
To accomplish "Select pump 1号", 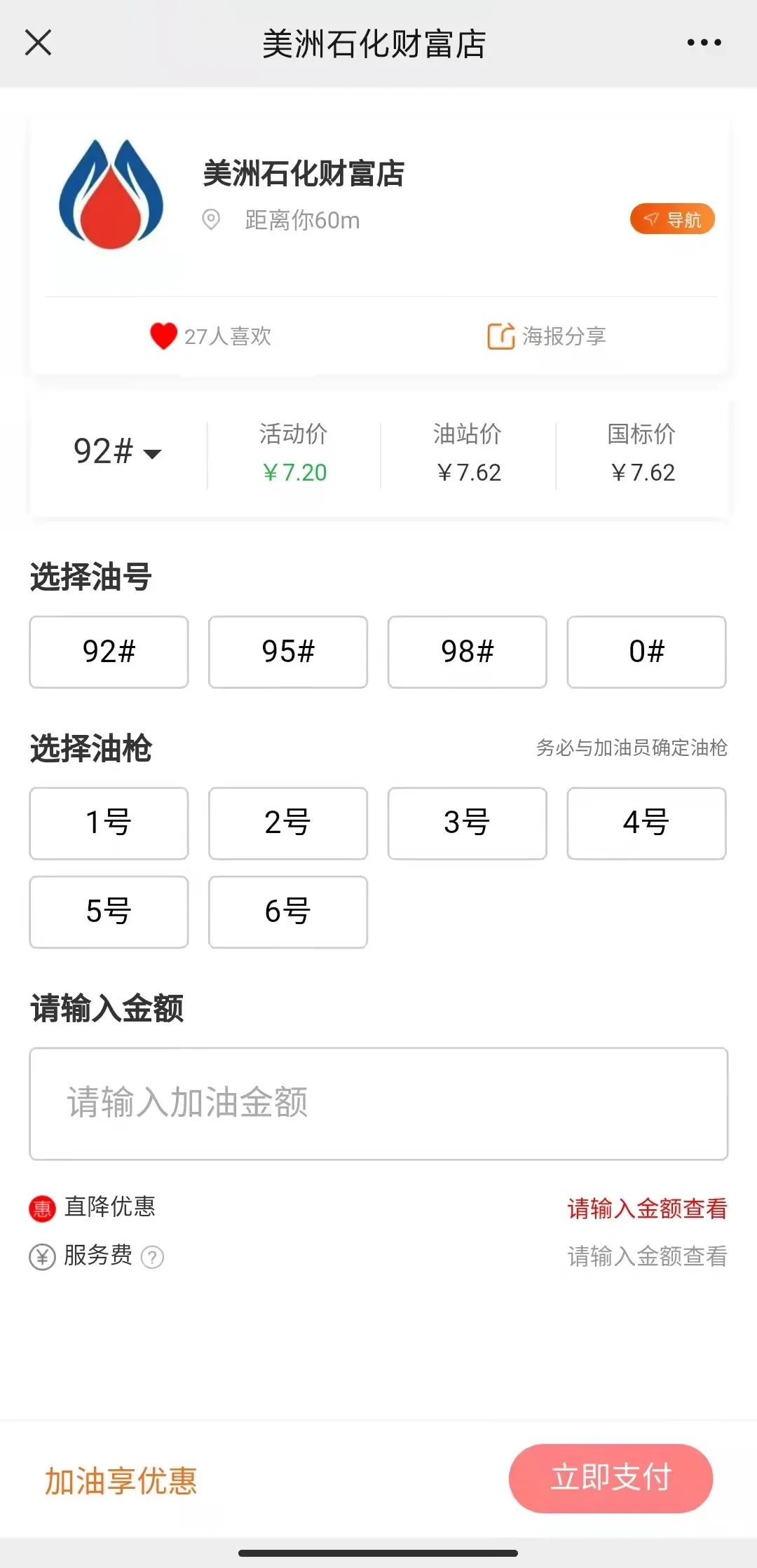I will (109, 823).
